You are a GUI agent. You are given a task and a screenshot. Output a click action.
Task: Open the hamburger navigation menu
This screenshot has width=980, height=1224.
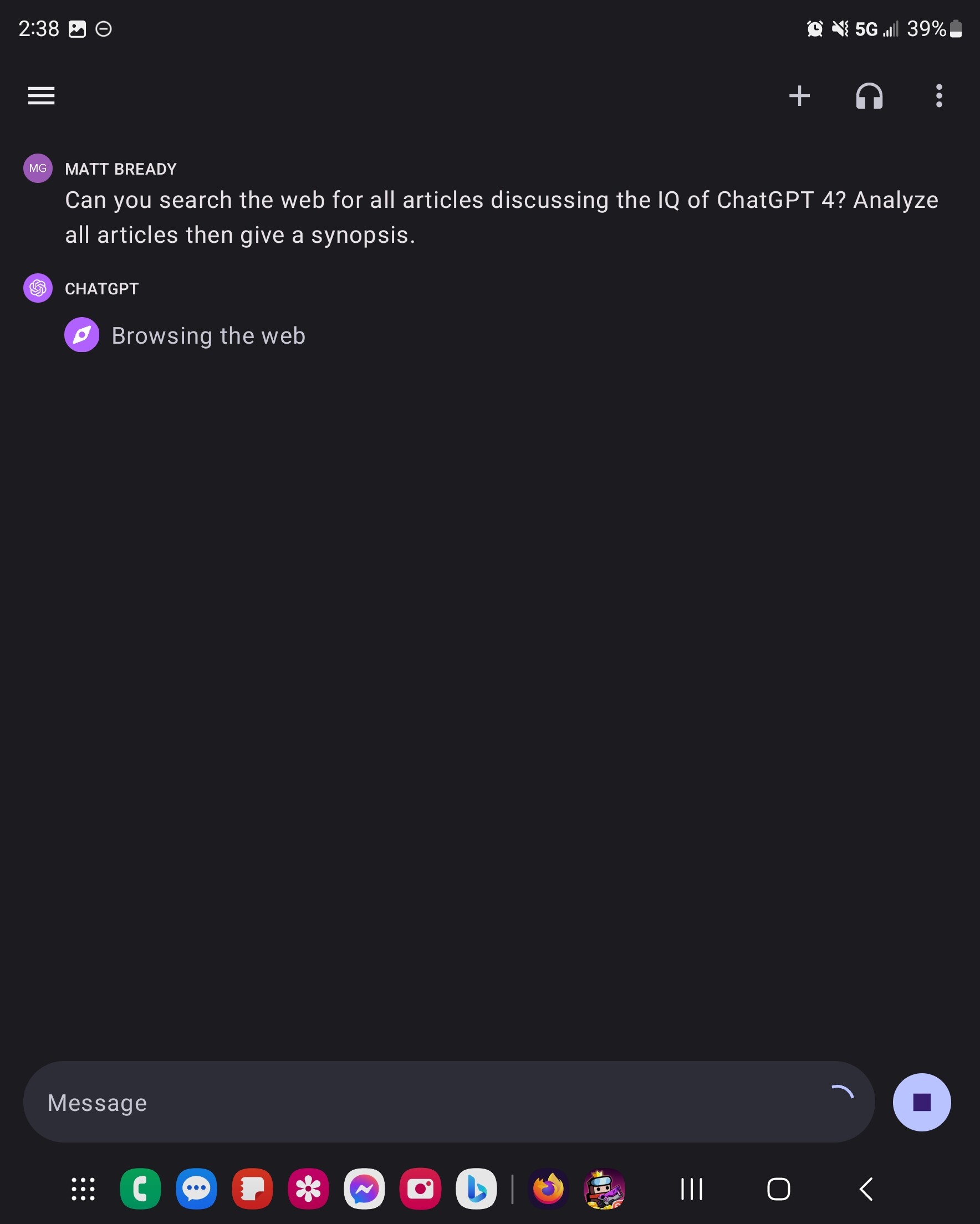(x=42, y=95)
